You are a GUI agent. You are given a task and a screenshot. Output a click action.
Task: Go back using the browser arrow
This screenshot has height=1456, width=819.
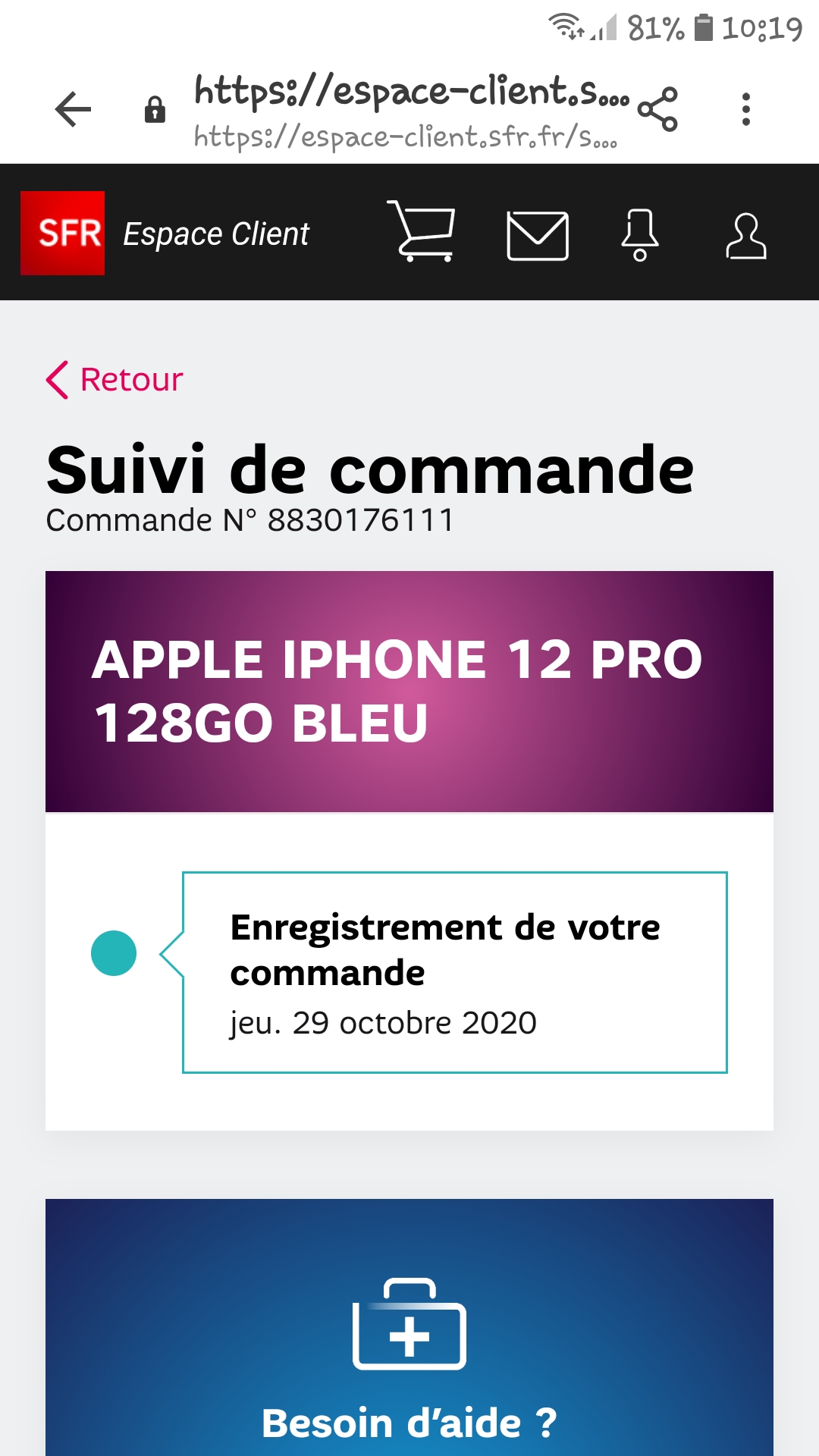[74, 110]
